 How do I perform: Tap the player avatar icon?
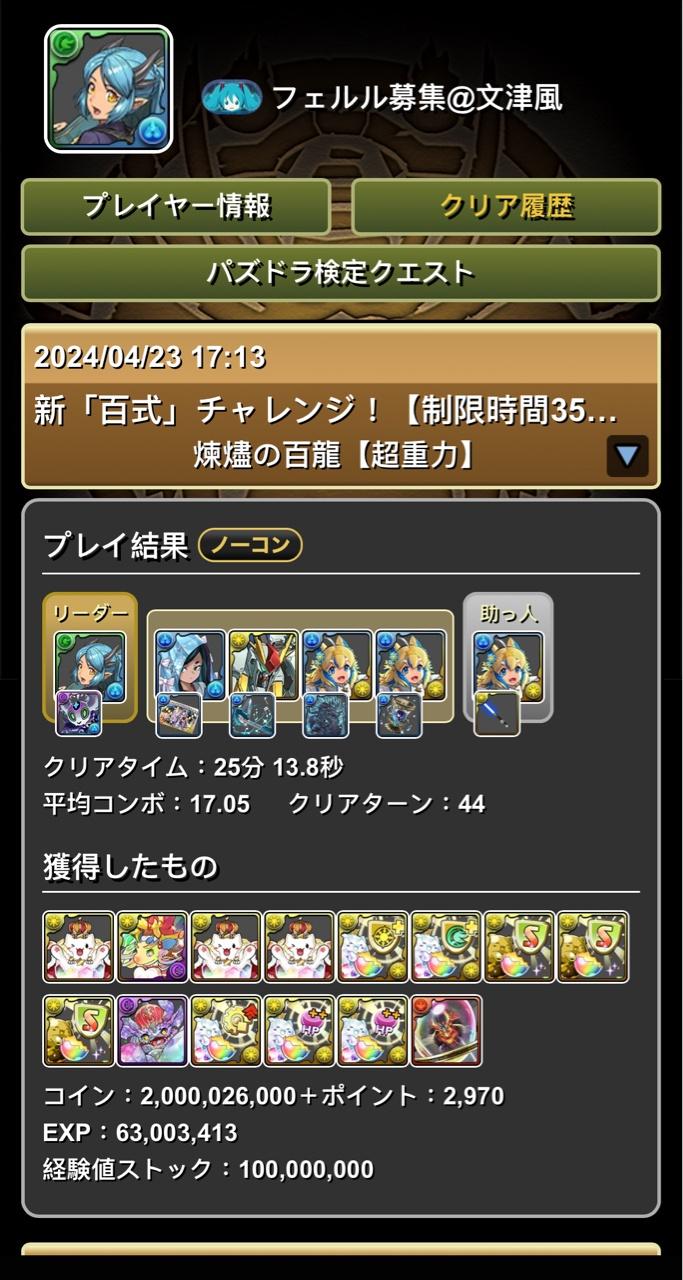tap(108, 89)
